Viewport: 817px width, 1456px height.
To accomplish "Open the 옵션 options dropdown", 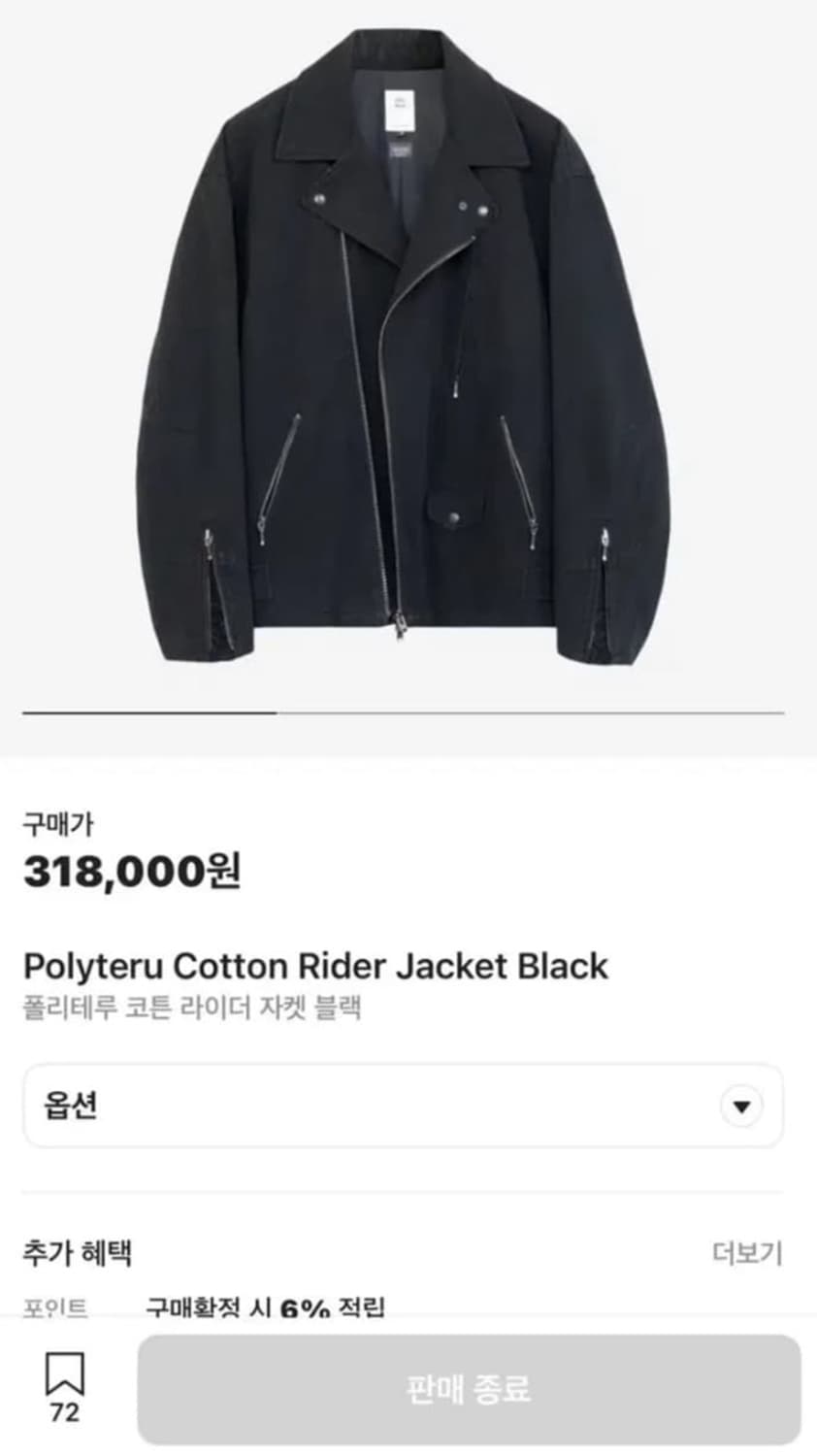I will coord(403,1106).
